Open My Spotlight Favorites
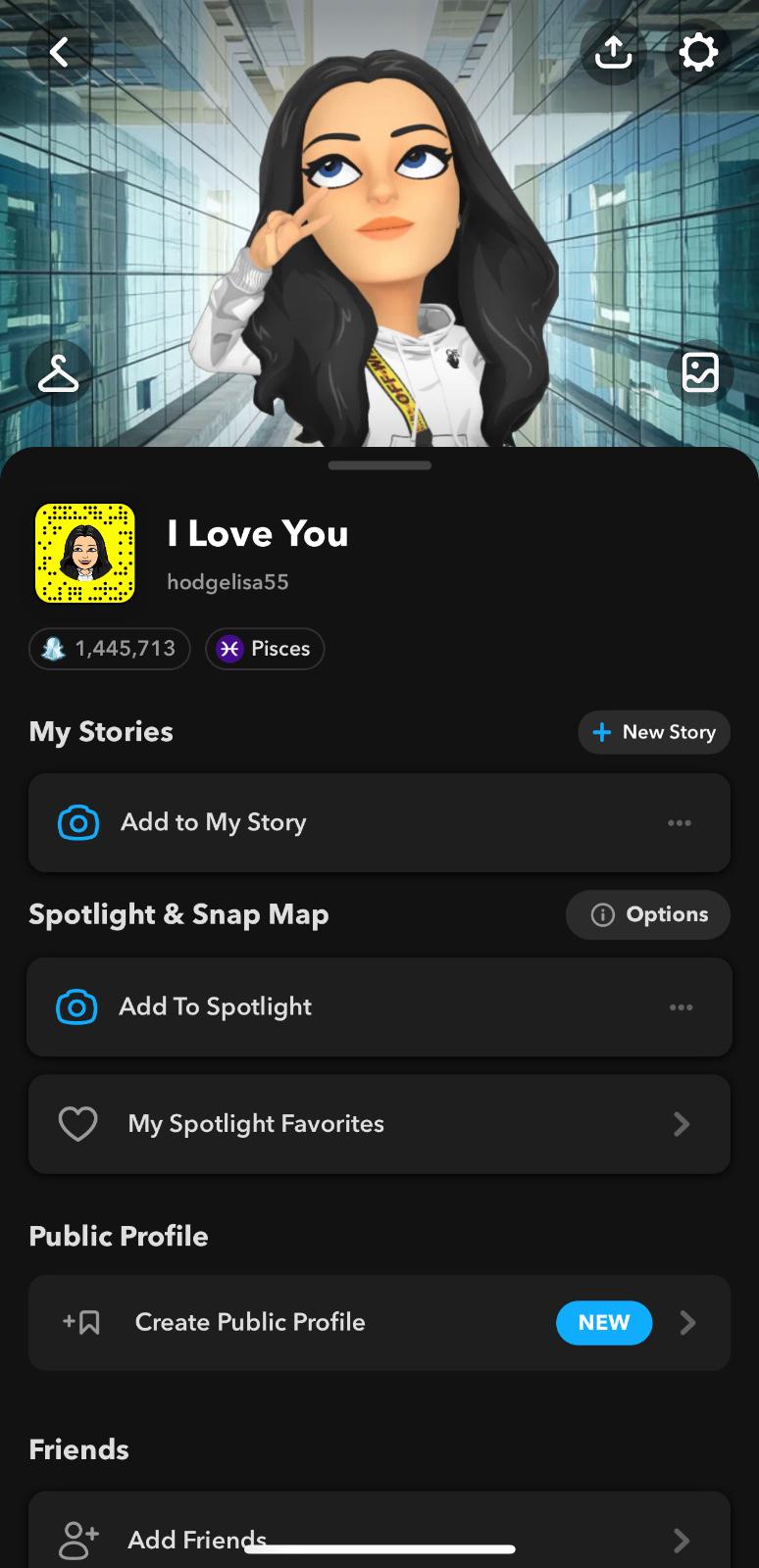This screenshot has height=1568, width=759. pyautogui.click(x=379, y=1124)
